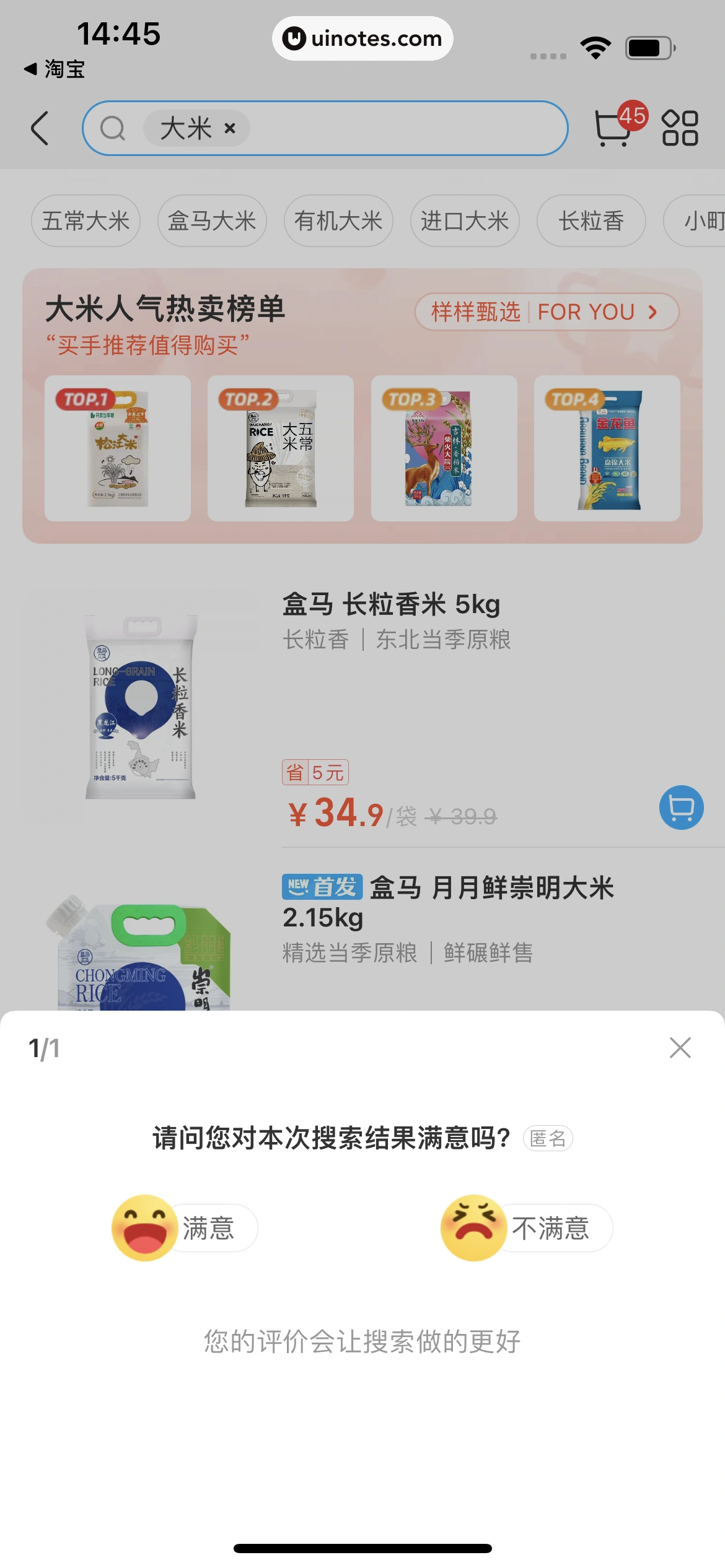This screenshot has width=725, height=1568.
Task: Filter by 长粒香 chip
Action: pyautogui.click(x=591, y=221)
